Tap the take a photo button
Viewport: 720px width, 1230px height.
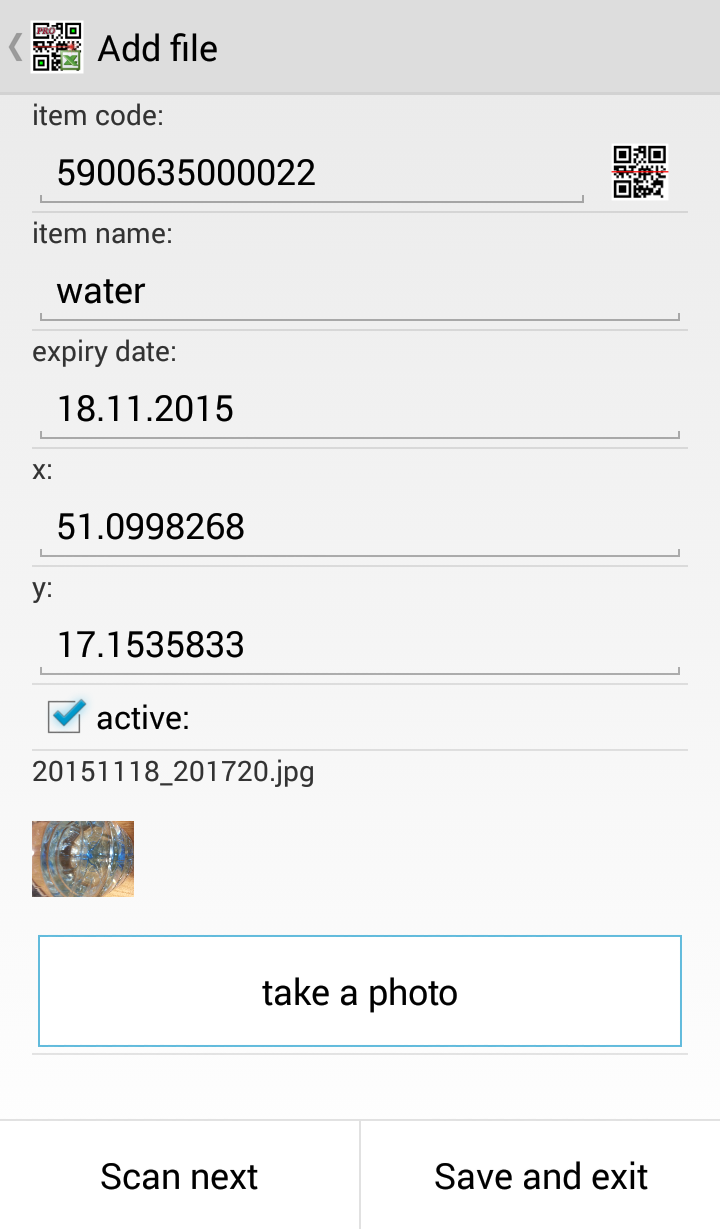360,992
